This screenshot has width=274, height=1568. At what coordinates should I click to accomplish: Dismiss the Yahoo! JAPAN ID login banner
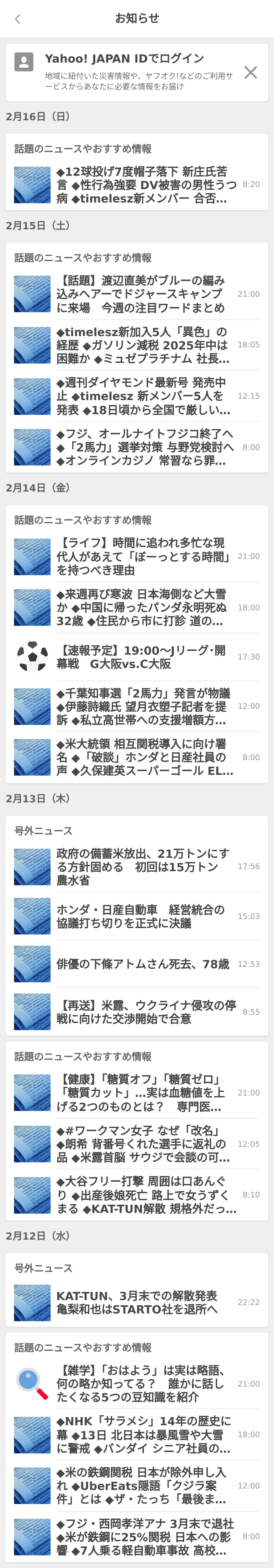pos(250,72)
